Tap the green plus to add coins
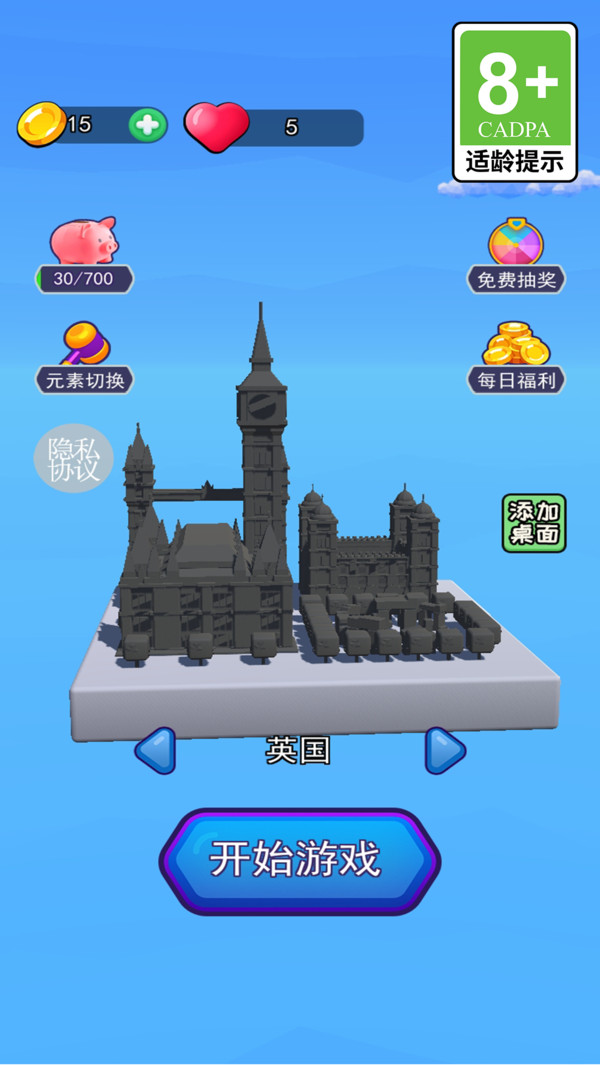This screenshot has height=1066, width=600. coord(147,125)
